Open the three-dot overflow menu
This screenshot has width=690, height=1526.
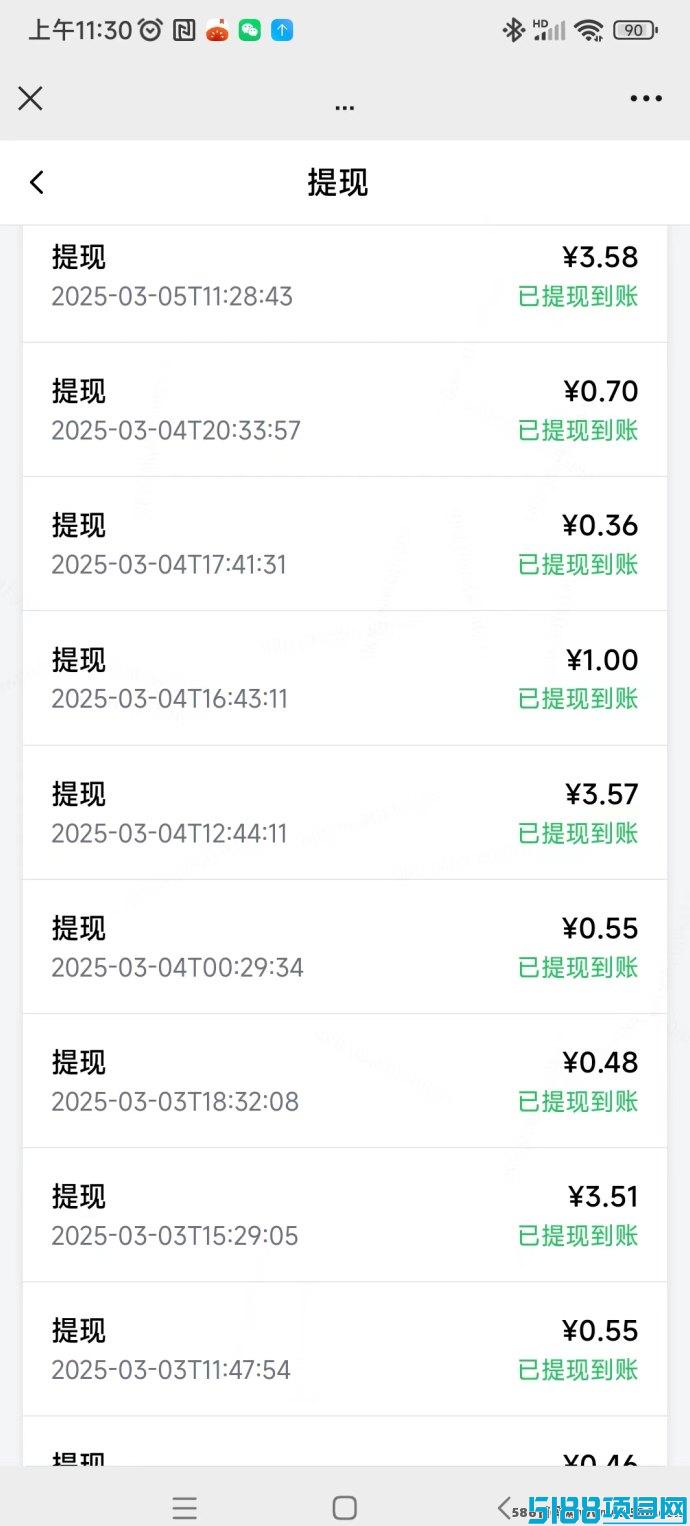646,98
